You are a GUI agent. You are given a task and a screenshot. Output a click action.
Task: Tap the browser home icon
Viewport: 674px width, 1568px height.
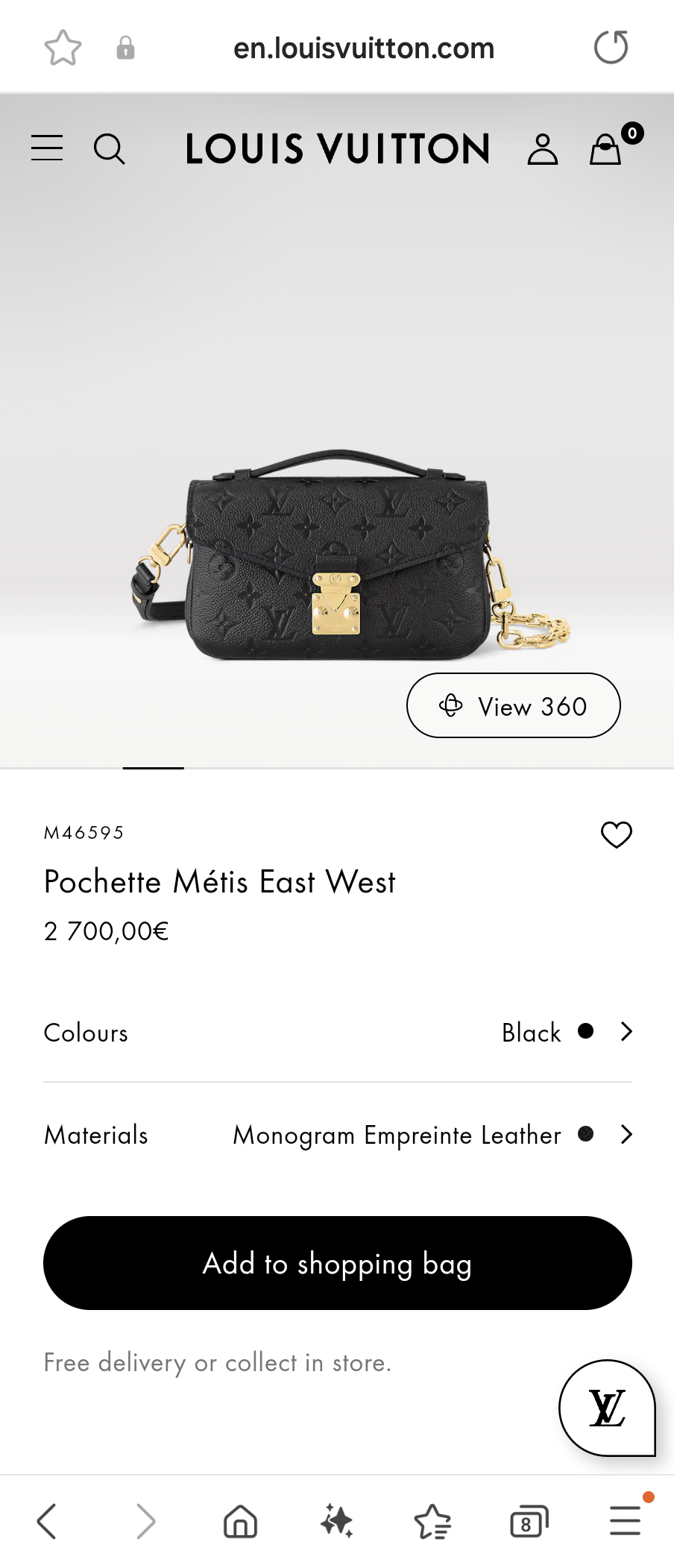coord(239,1521)
